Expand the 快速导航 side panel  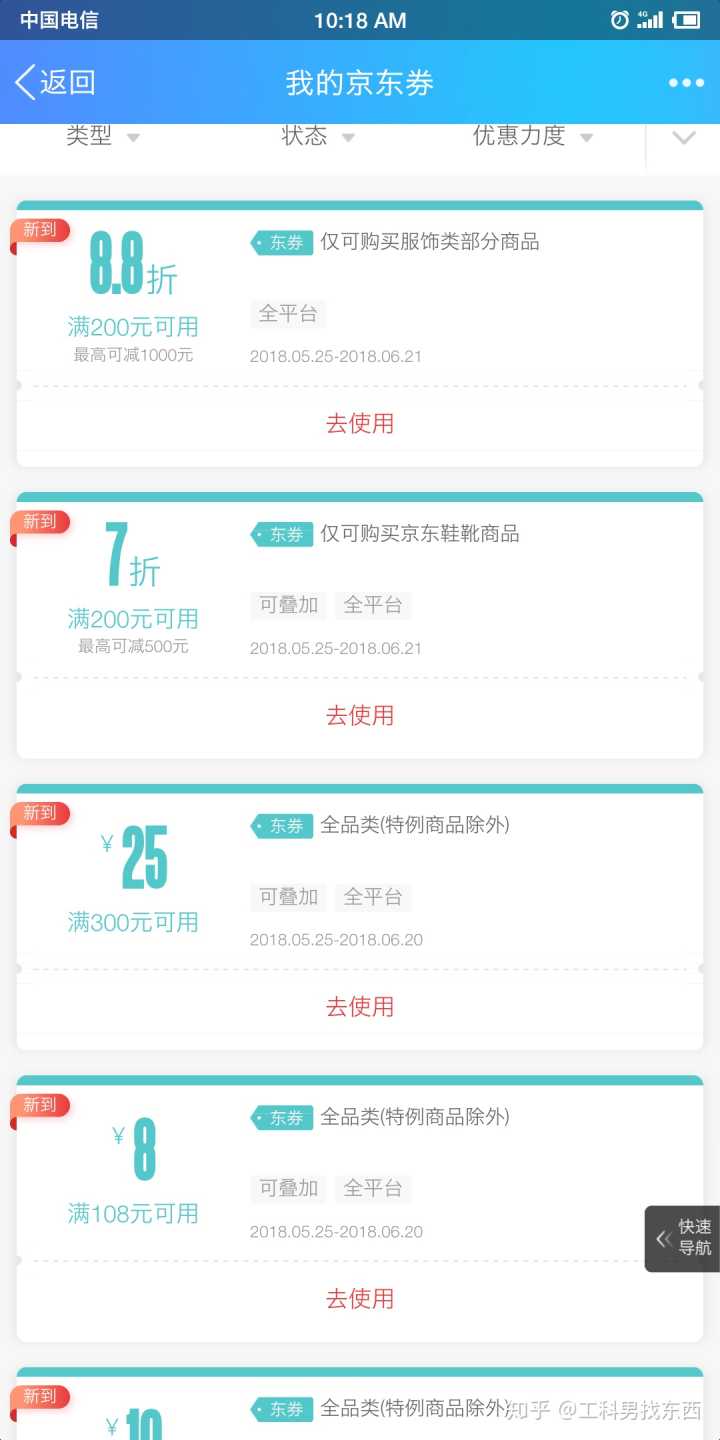(683, 1238)
